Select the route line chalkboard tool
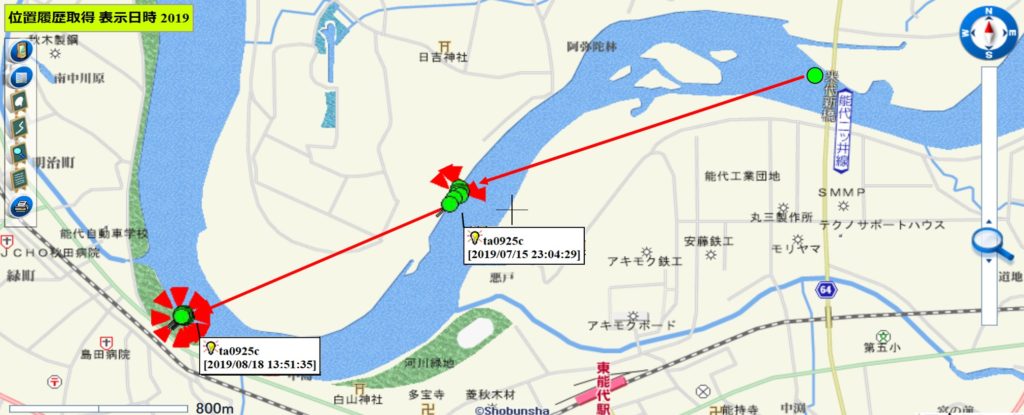 point(21,128)
